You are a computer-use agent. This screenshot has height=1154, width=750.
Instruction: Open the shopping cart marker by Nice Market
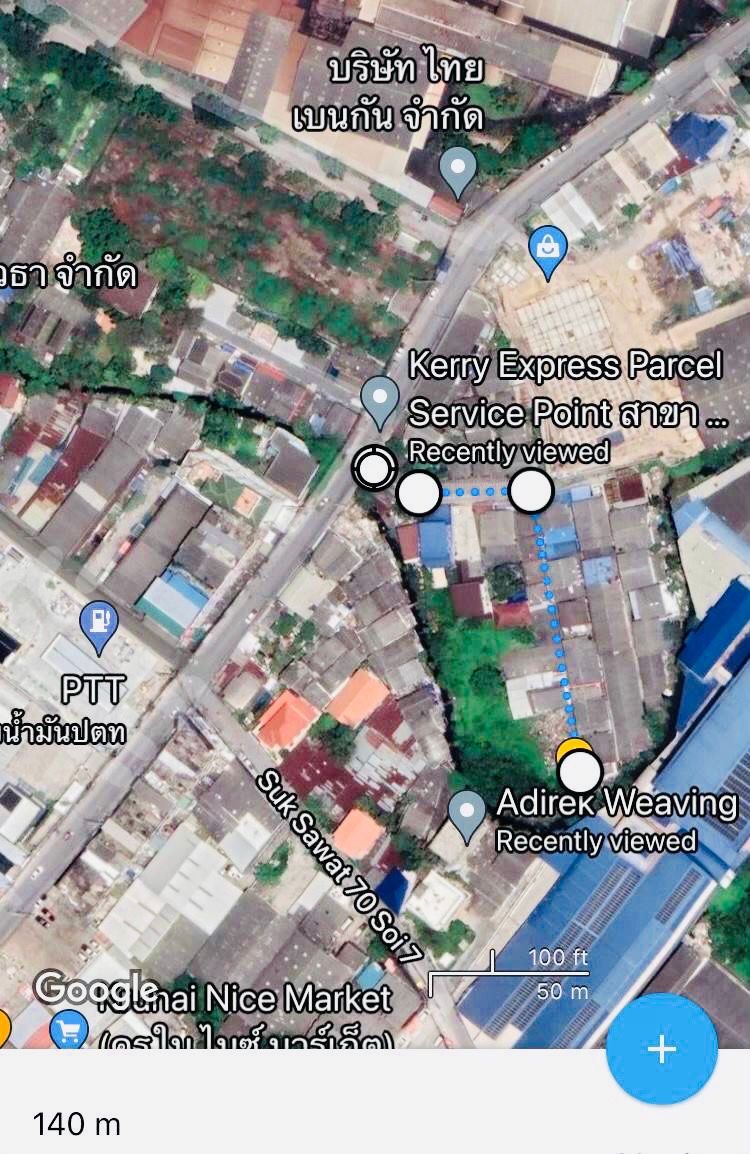tap(69, 1029)
